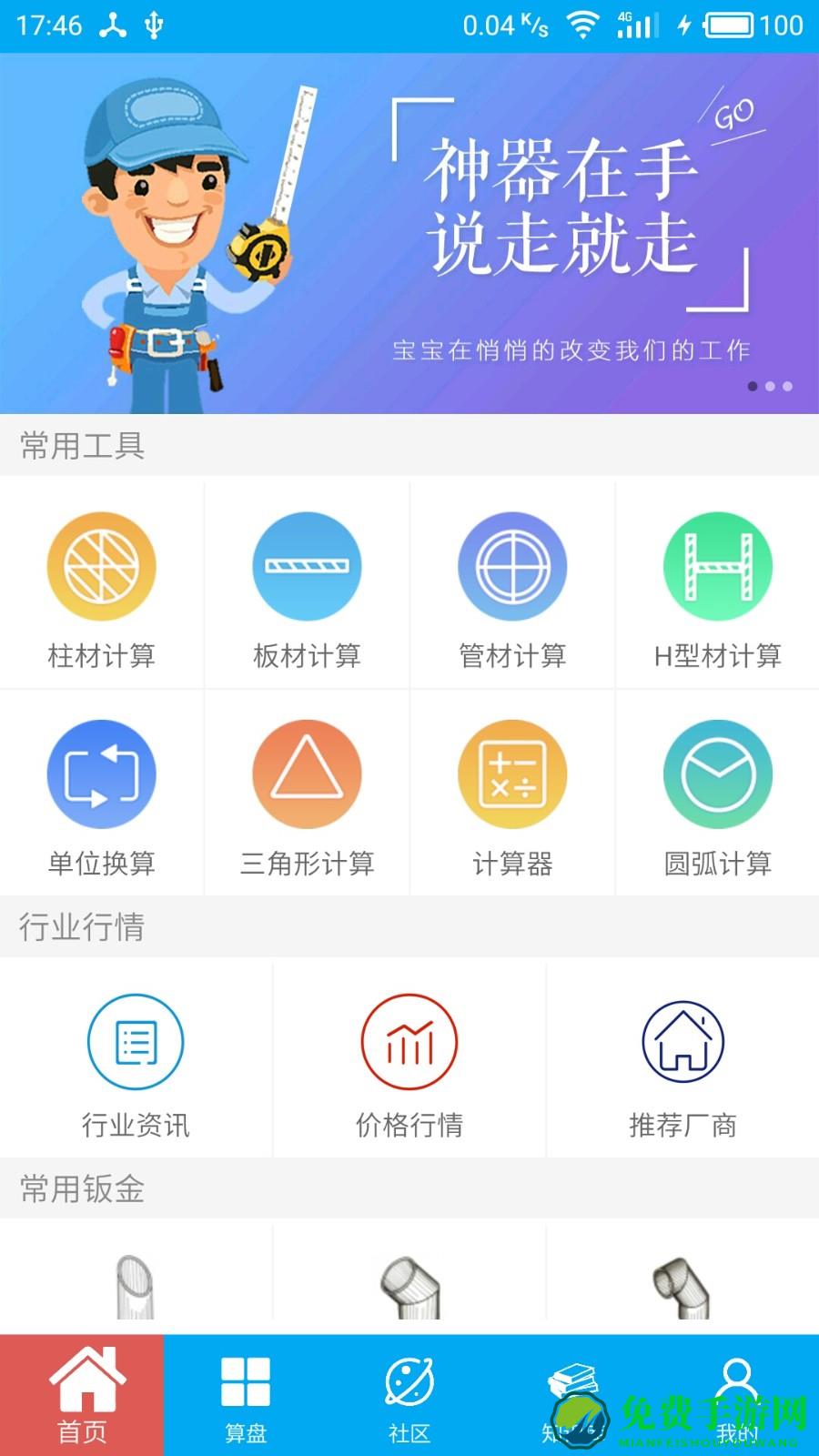This screenshot has height=1456, width=819.
Task: Open the knowledge tab with books icon
Action: click(573, 1396)
